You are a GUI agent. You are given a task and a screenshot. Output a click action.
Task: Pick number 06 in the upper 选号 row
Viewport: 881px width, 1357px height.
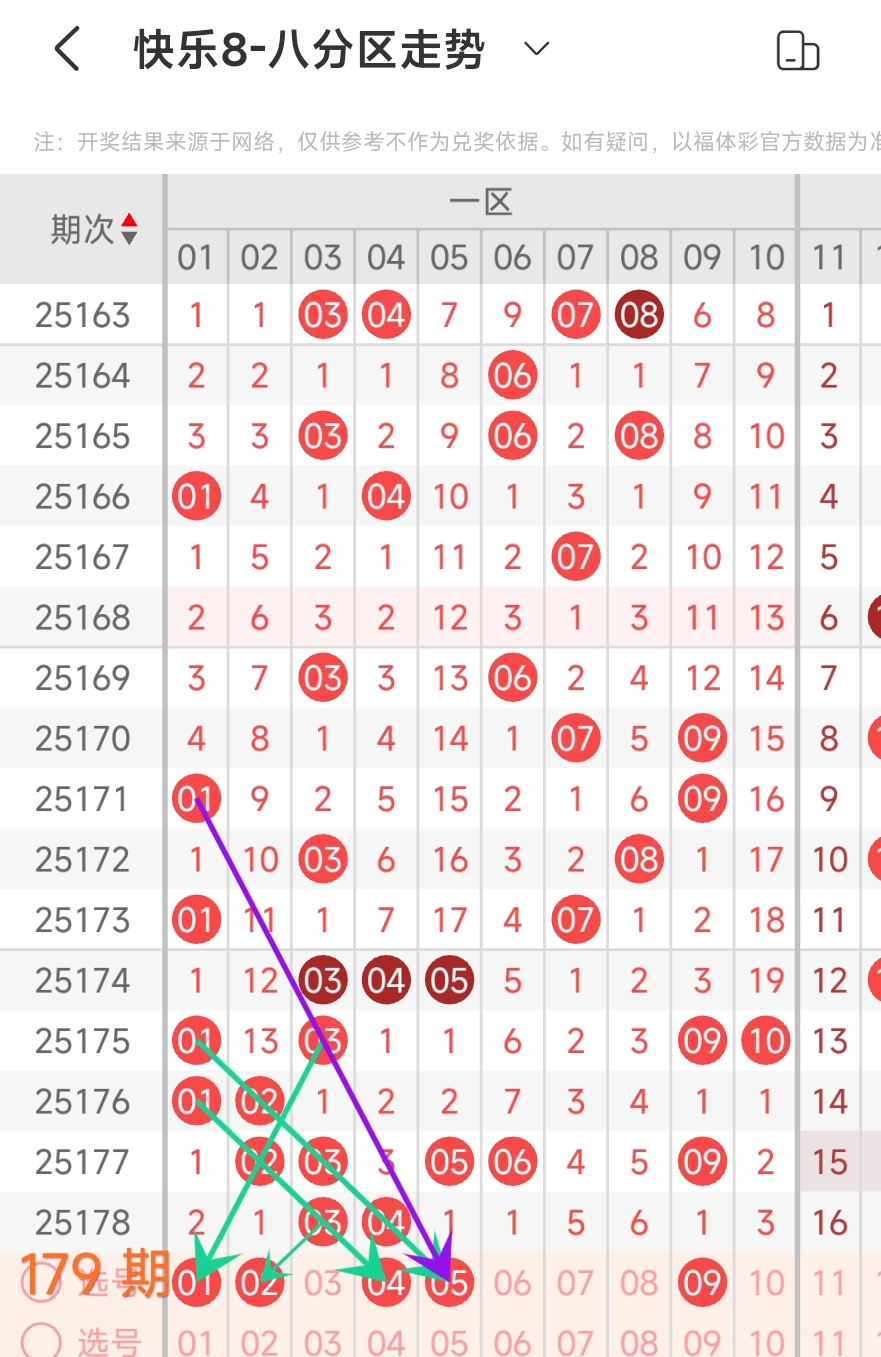point(513,1283)
